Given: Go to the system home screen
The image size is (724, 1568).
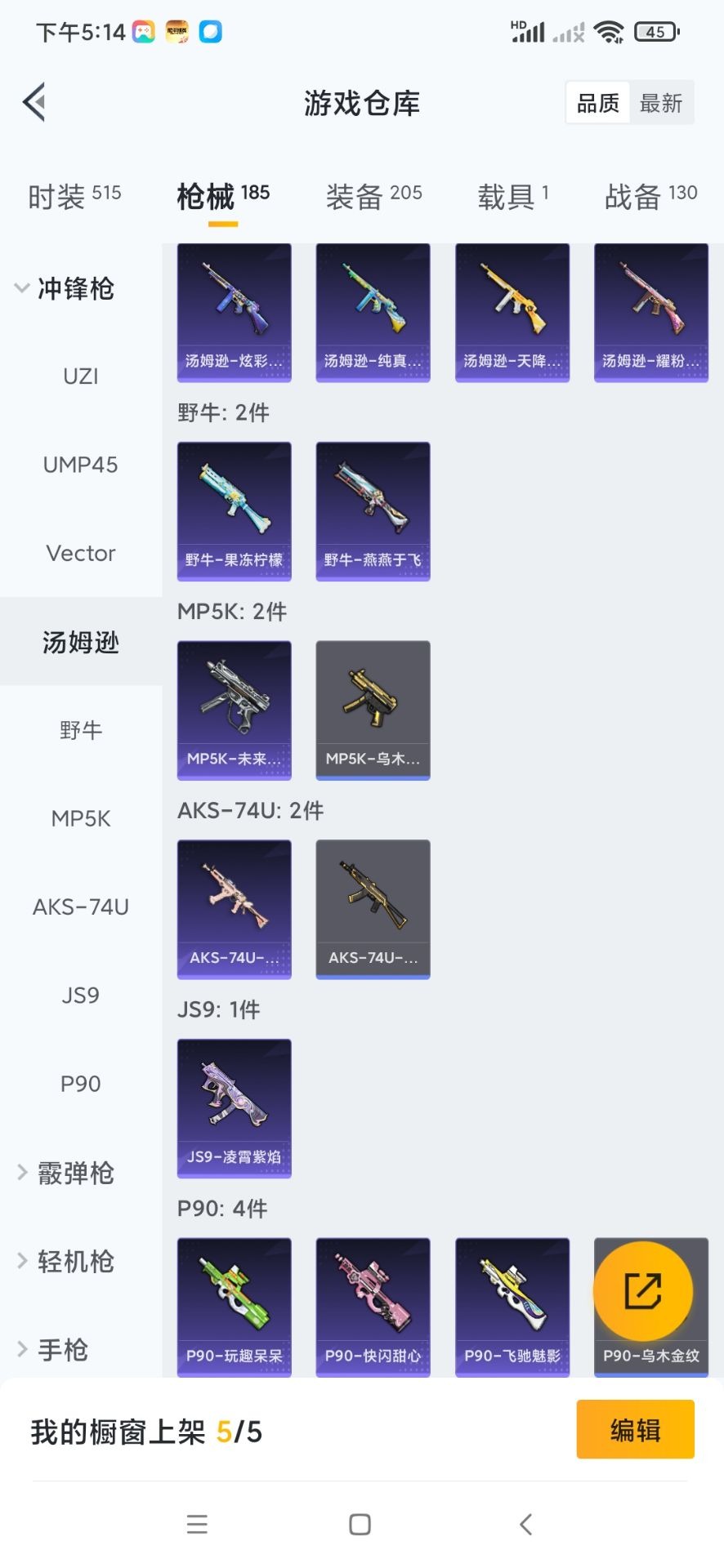Looking at the screenshot, I should pyautogui.click(x=360, y=1525).
